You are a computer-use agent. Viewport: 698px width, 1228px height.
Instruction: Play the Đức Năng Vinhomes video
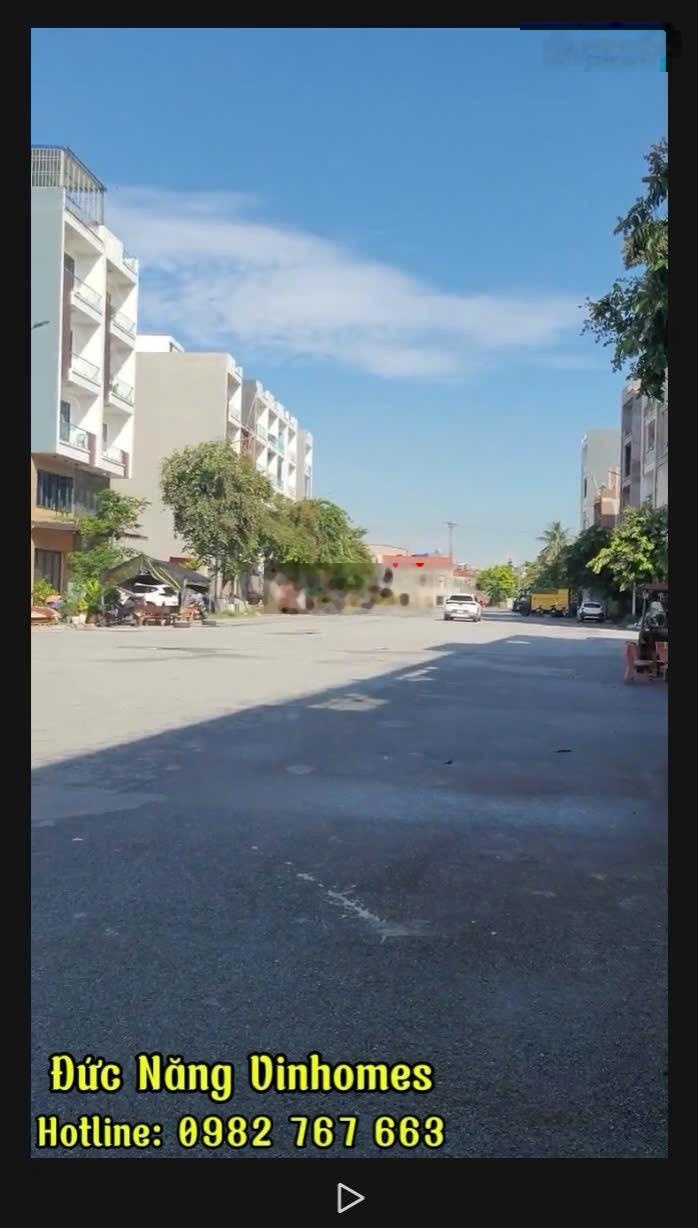click(x=349, y=1197)
